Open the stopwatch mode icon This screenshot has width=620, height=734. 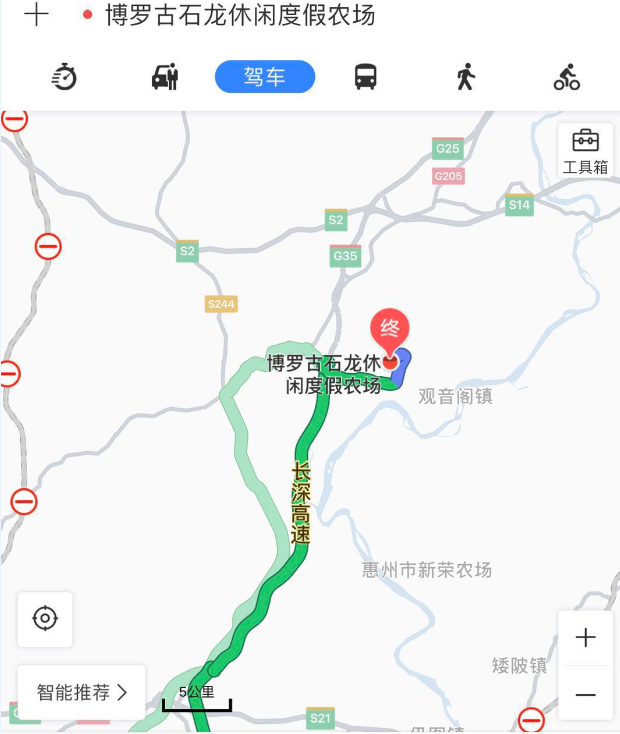click(65, 77)
